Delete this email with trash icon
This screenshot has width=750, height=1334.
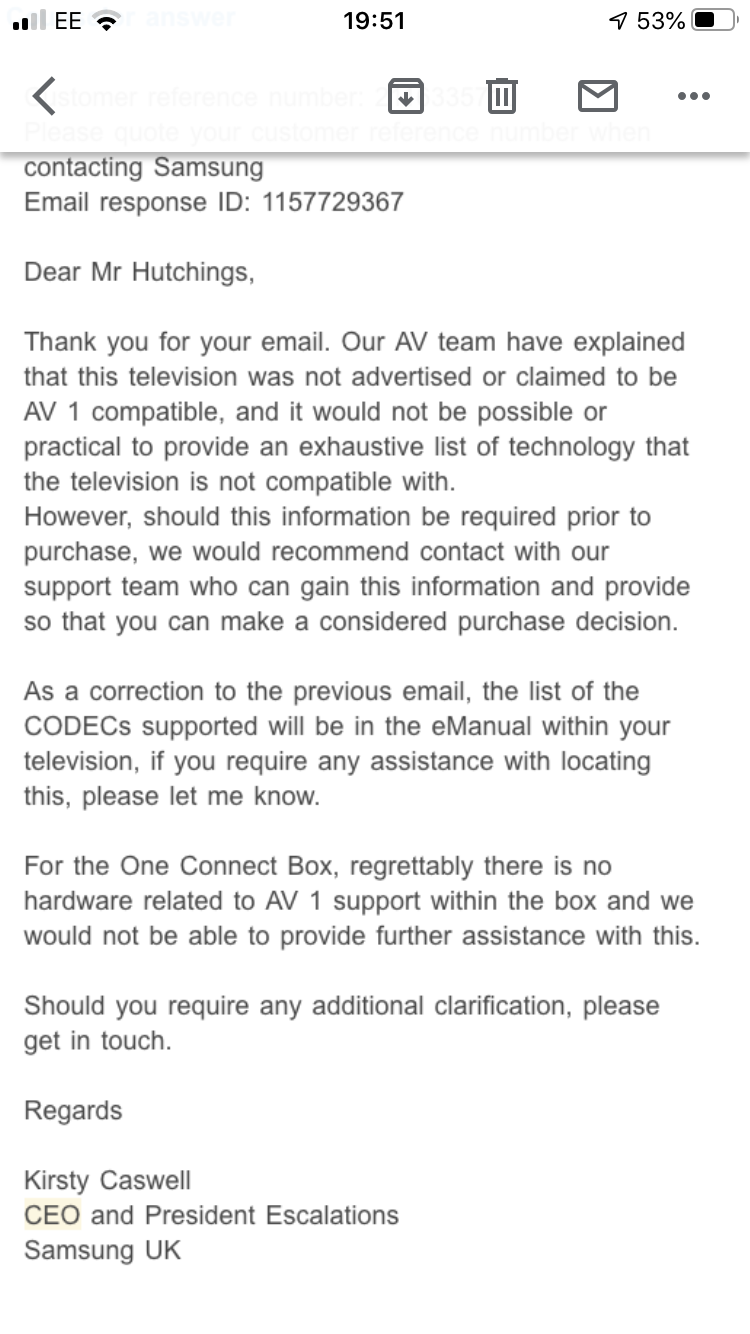coord(502,96)
